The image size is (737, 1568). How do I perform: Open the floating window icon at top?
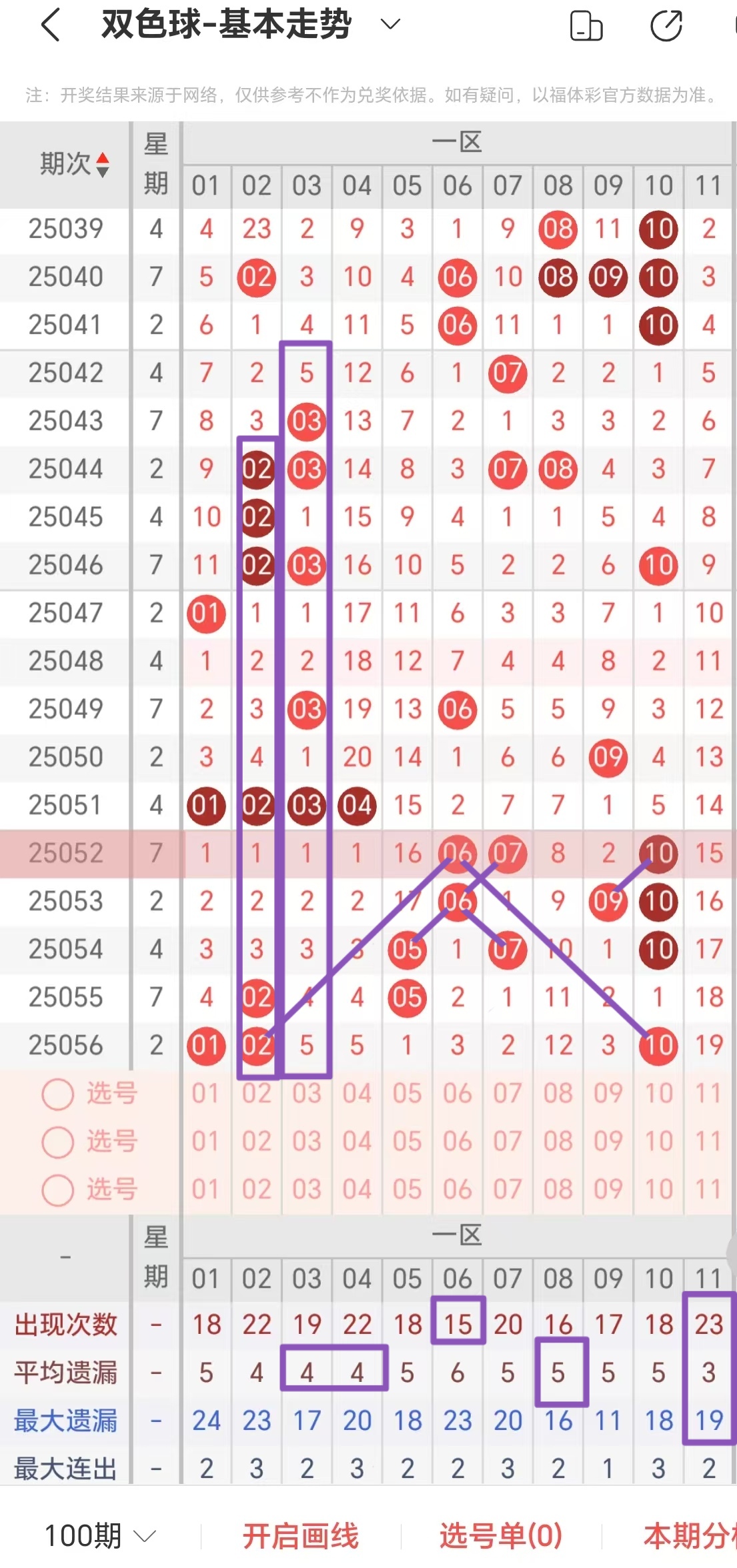coord(586,25)
